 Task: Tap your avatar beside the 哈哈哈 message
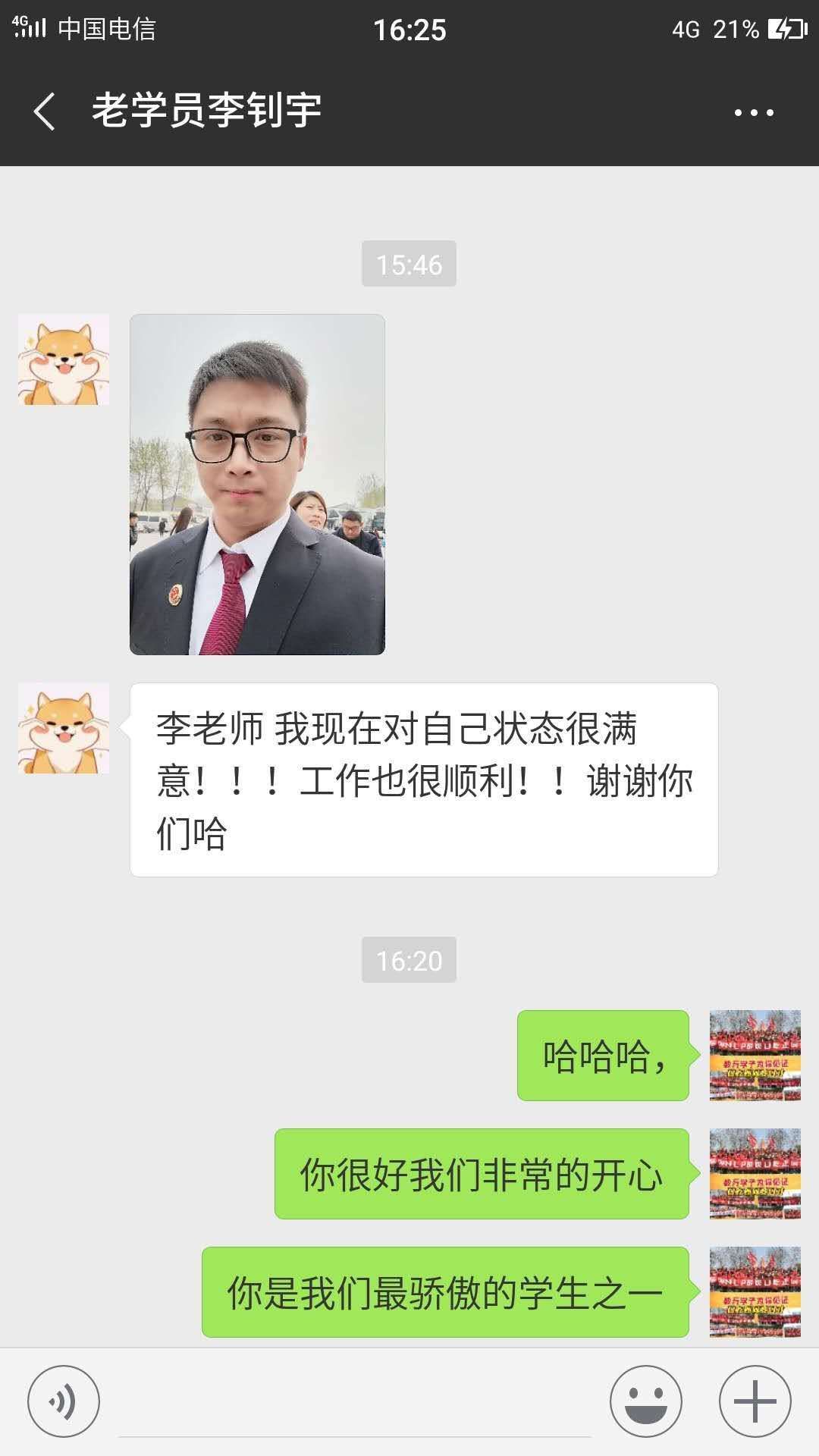[755, 1055]
